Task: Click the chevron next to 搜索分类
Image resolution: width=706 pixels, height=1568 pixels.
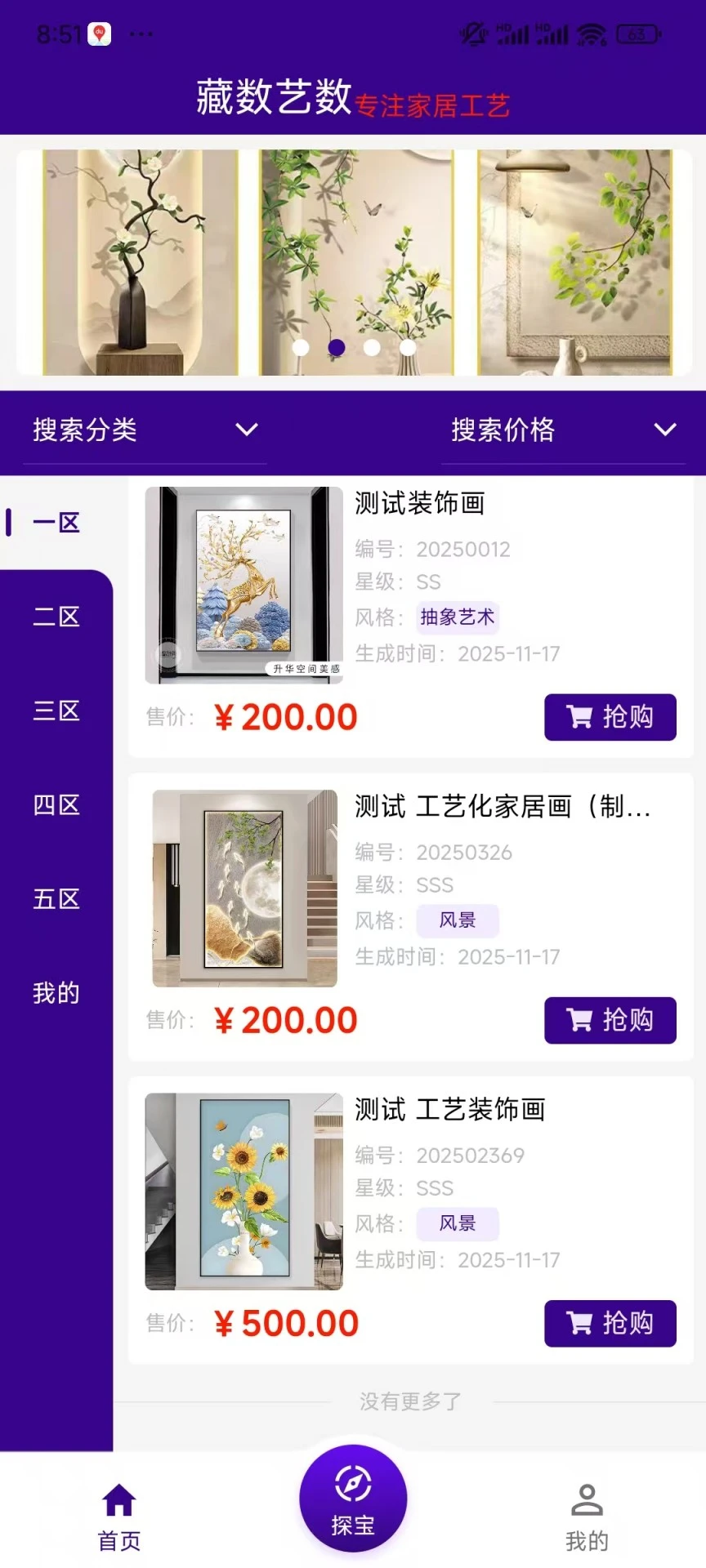Action: (x=246, y=430)
